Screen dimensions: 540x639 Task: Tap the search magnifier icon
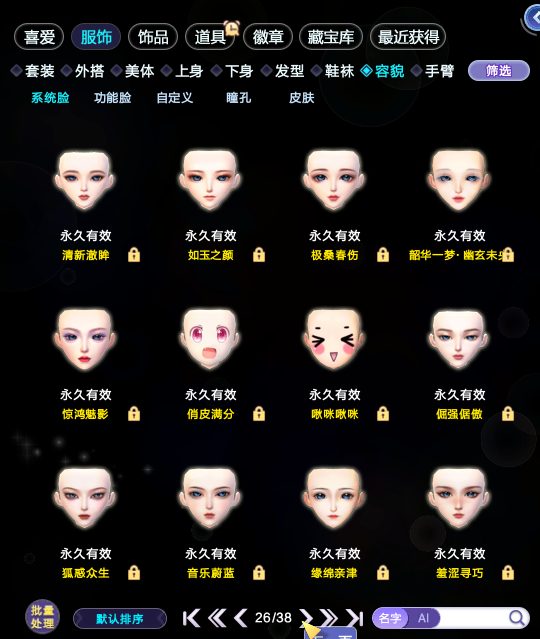tap(516, 618)
